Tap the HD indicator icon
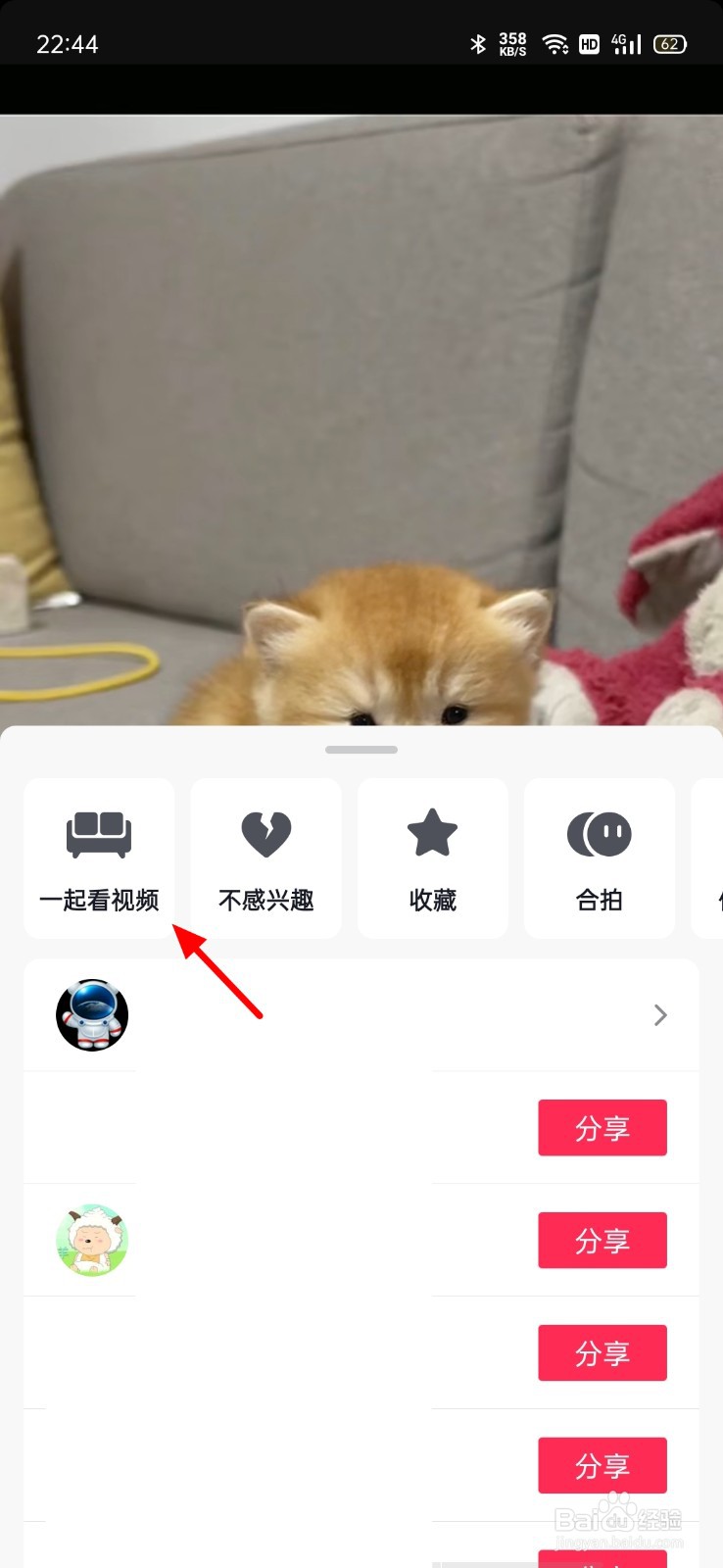 [589, 44]
